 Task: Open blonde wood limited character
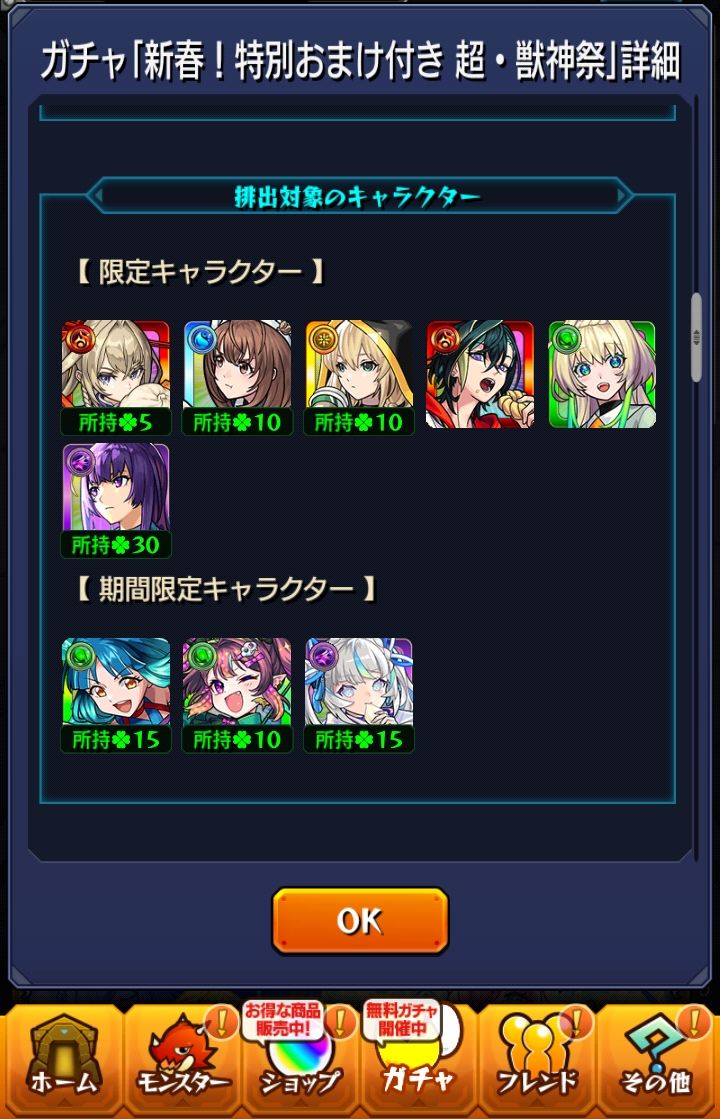tap(602, 375)
